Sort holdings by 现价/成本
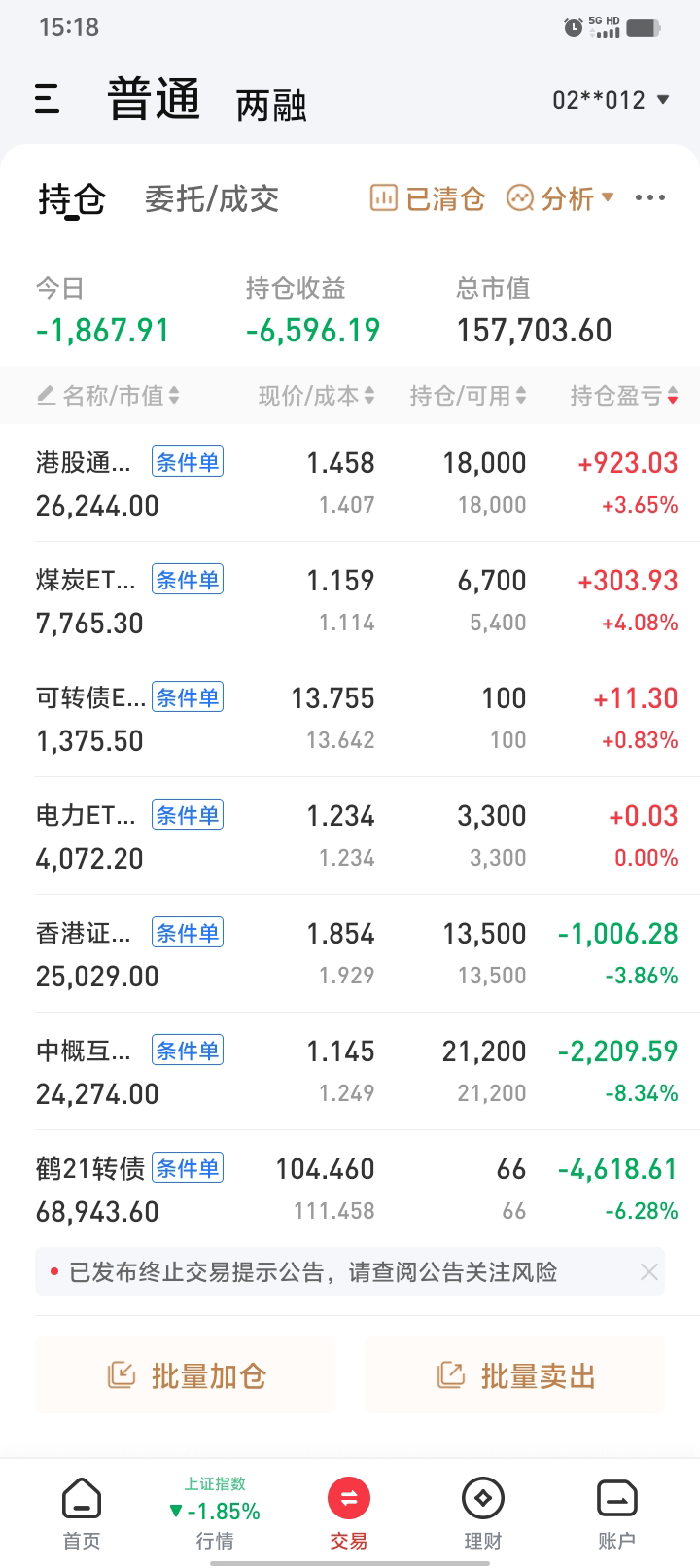The height and width of the screenshot is (1568, 700). pyautogui.click(x=316, y=395)
